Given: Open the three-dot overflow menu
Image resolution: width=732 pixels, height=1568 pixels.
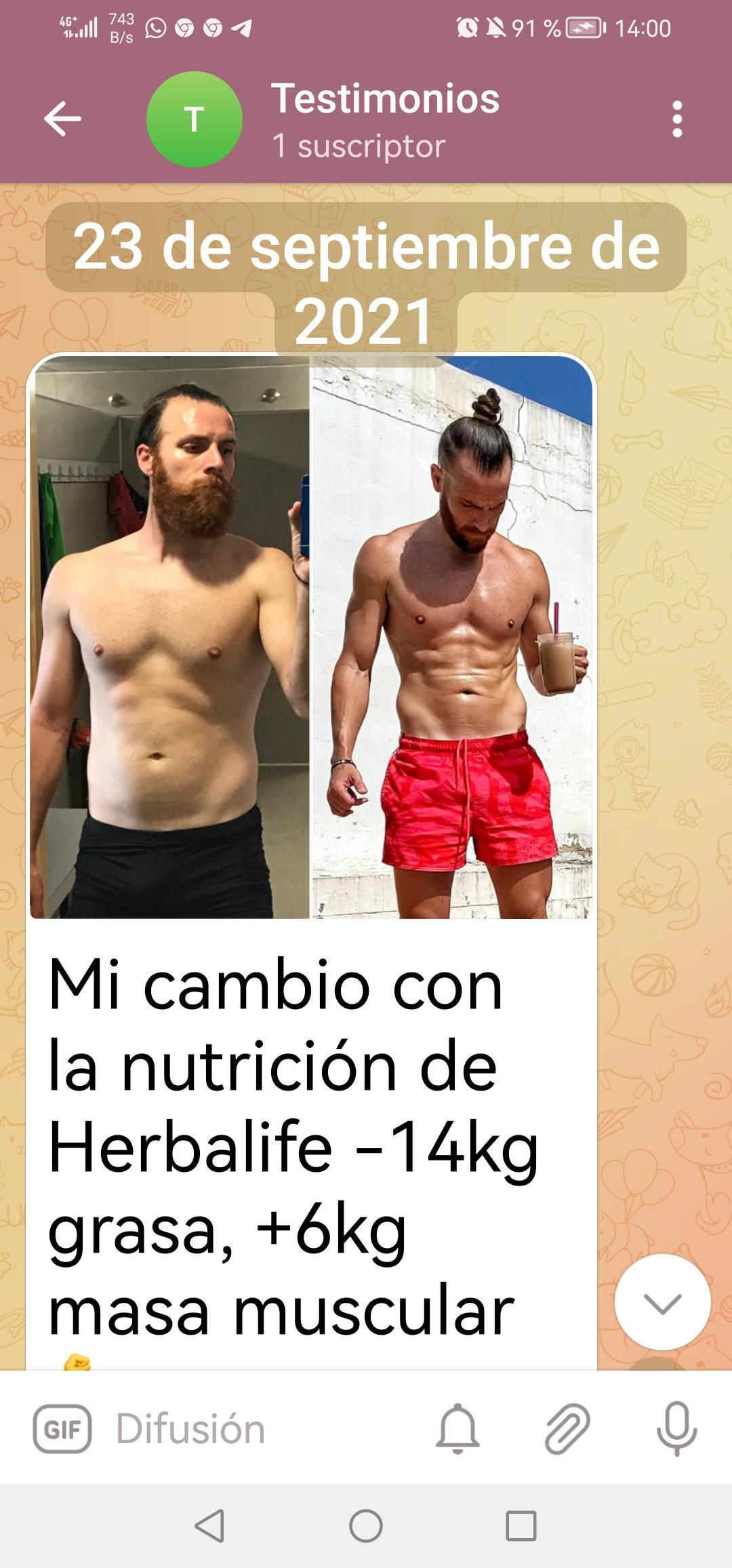Looking at the screenshot, I should pyautogui.click(x=676, y=119).
